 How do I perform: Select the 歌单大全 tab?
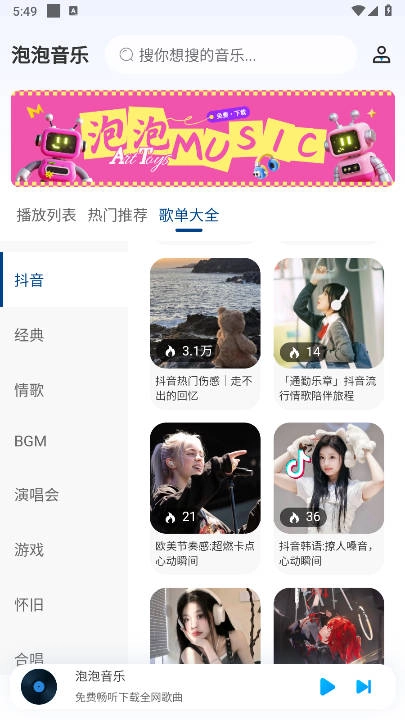(189, 214)
